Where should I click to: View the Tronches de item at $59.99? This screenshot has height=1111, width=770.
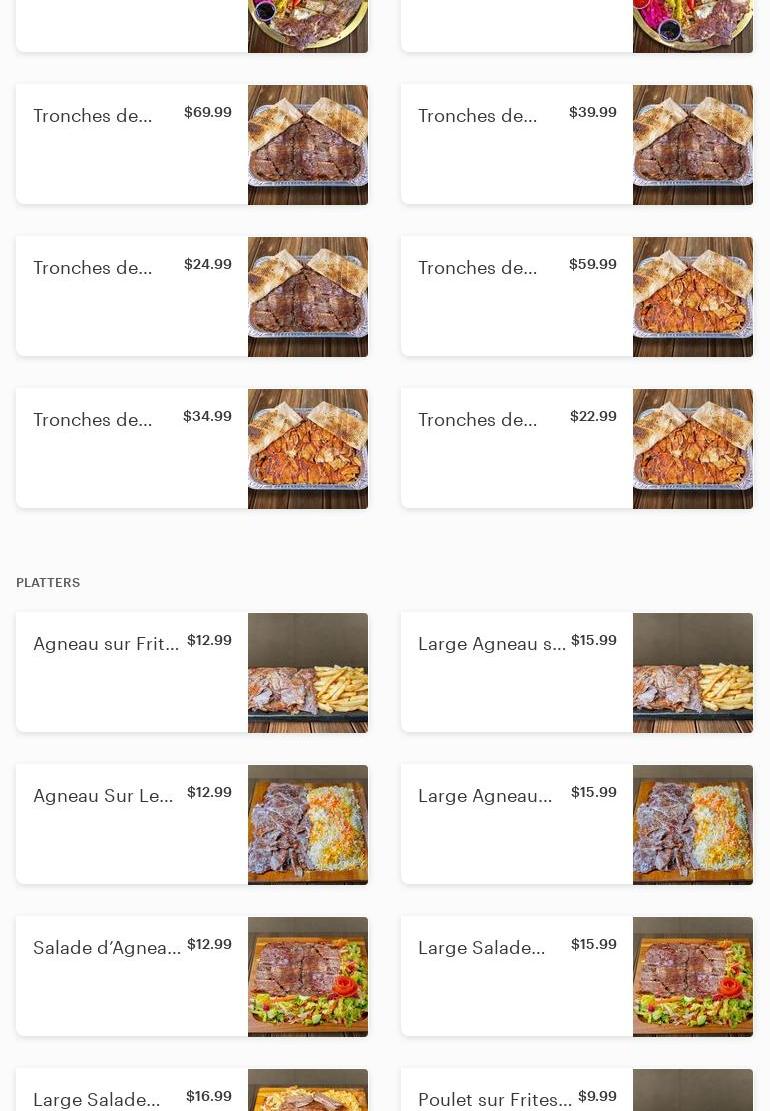[x=517, y=296]
